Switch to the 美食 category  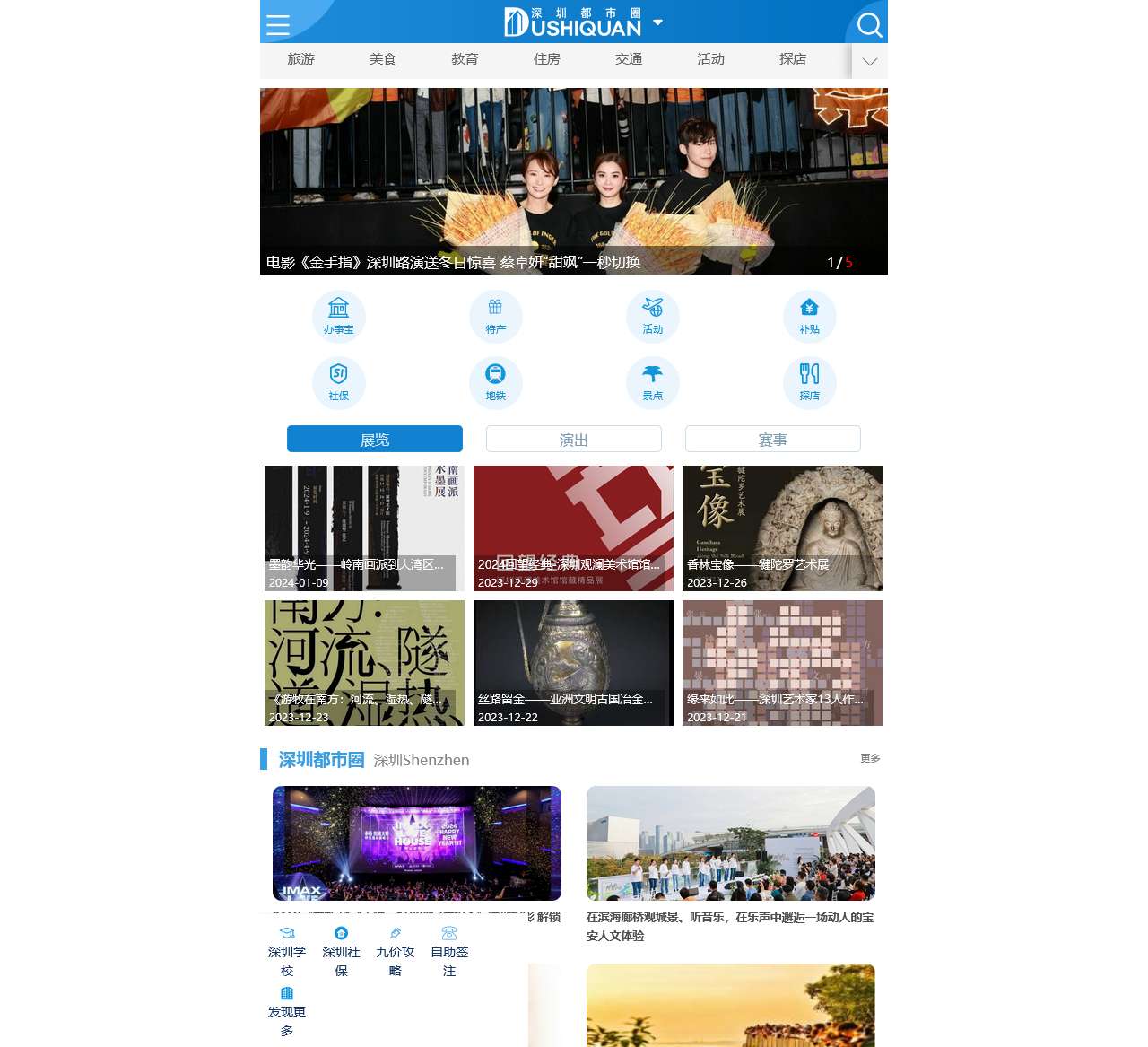click(x=383, y=59)
